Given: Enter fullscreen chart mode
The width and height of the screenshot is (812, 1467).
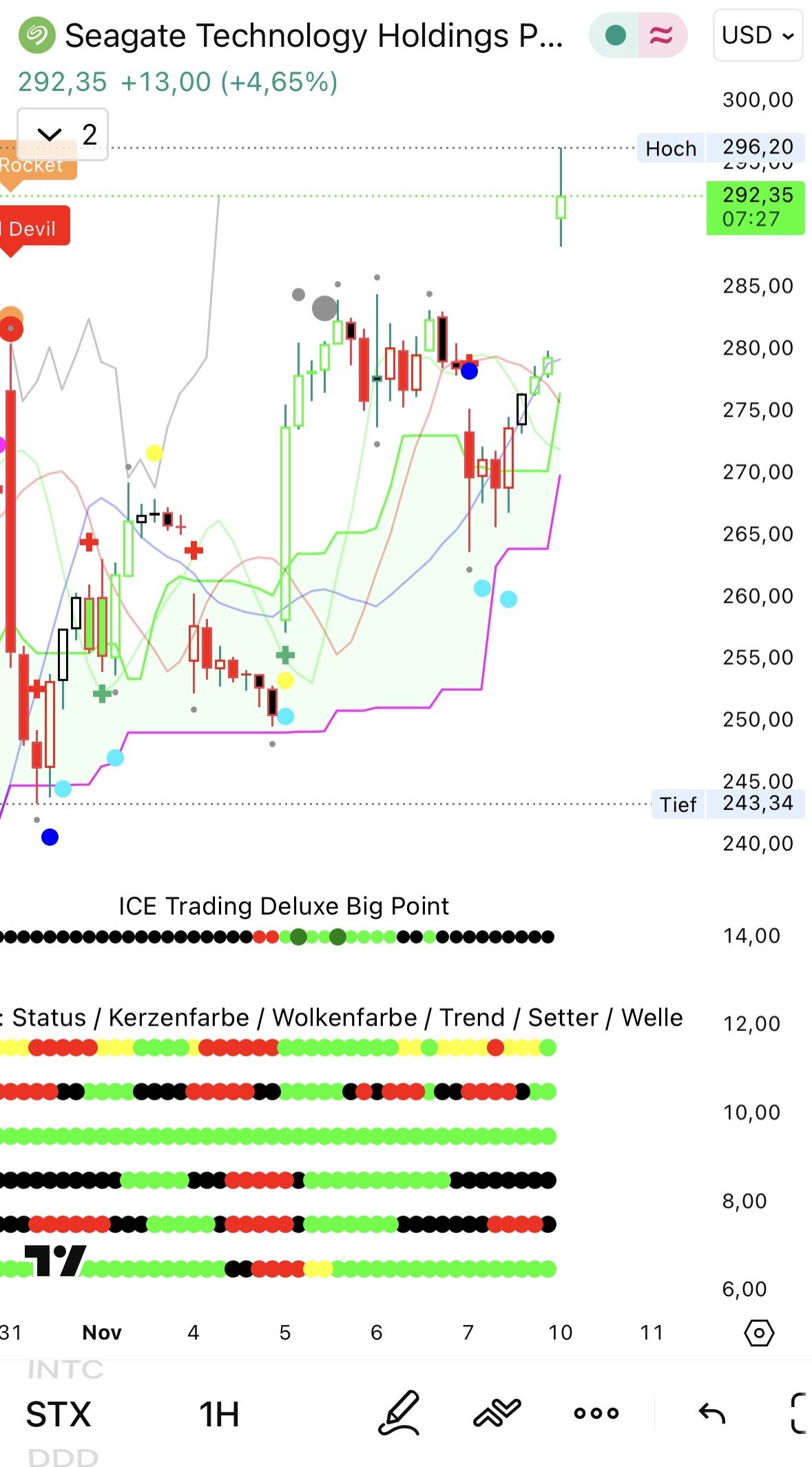Looking at the screenshot, I should click(798, 1413).
